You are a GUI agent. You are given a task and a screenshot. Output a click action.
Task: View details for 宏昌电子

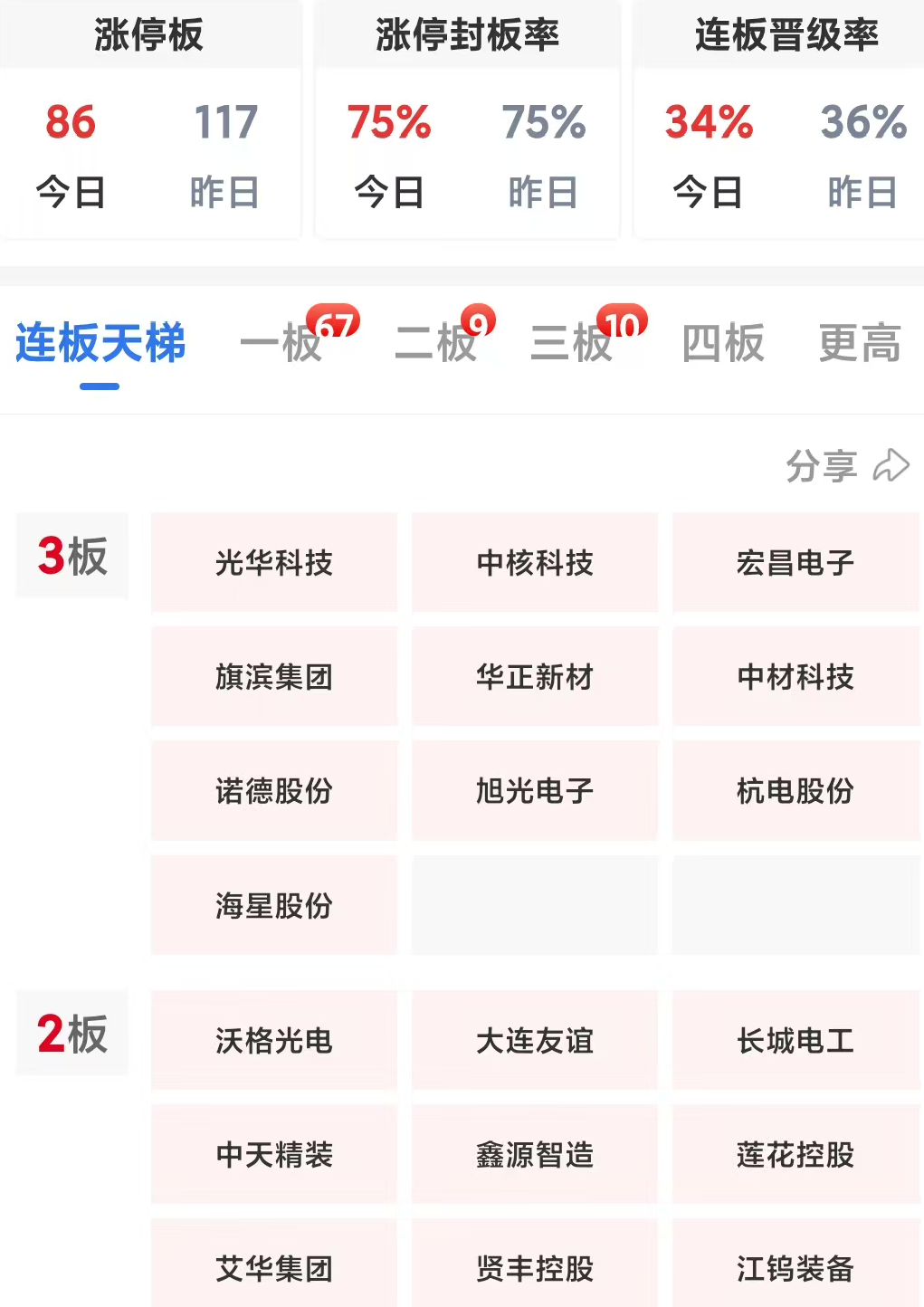(795, 563)
